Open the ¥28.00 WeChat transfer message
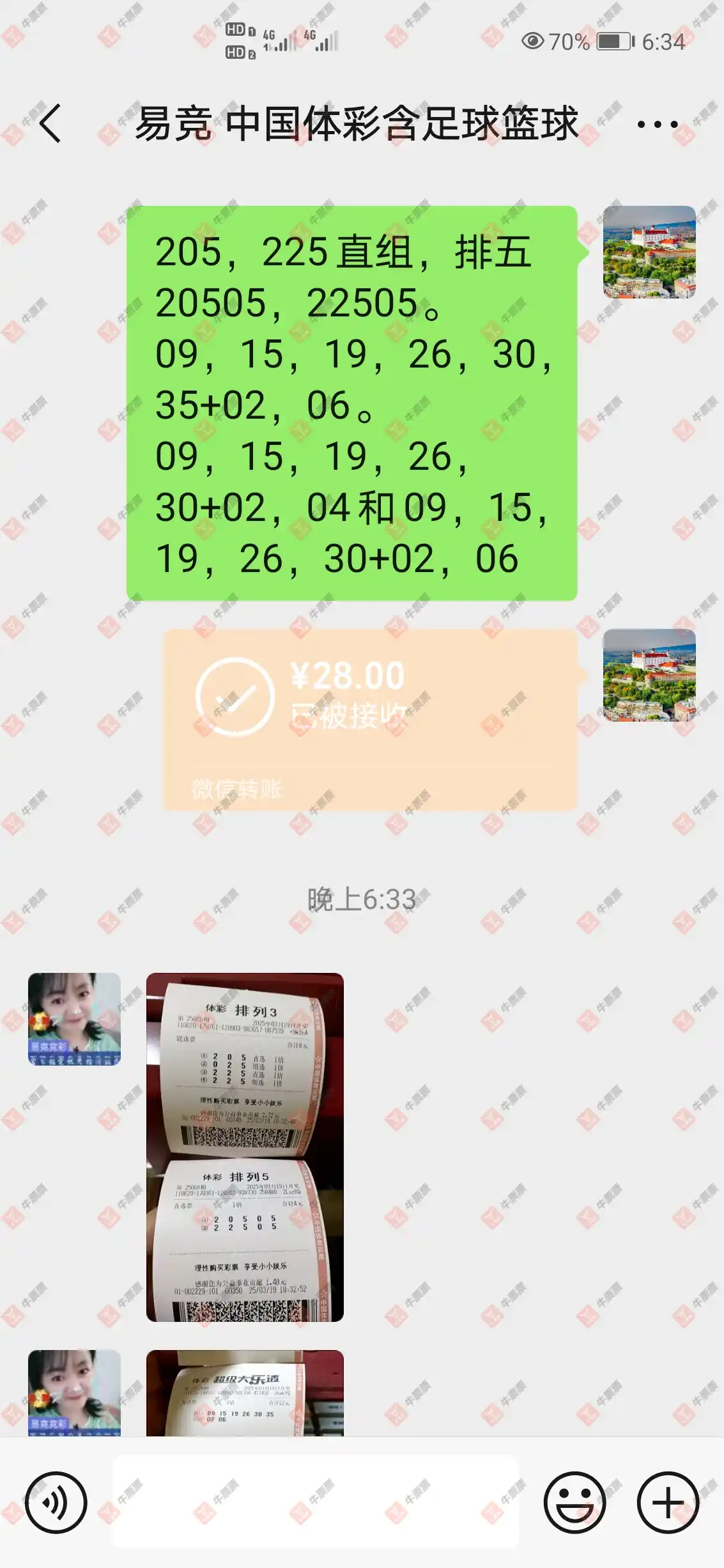The height and width of the screenshot is (1568, 724). [370, 719]
